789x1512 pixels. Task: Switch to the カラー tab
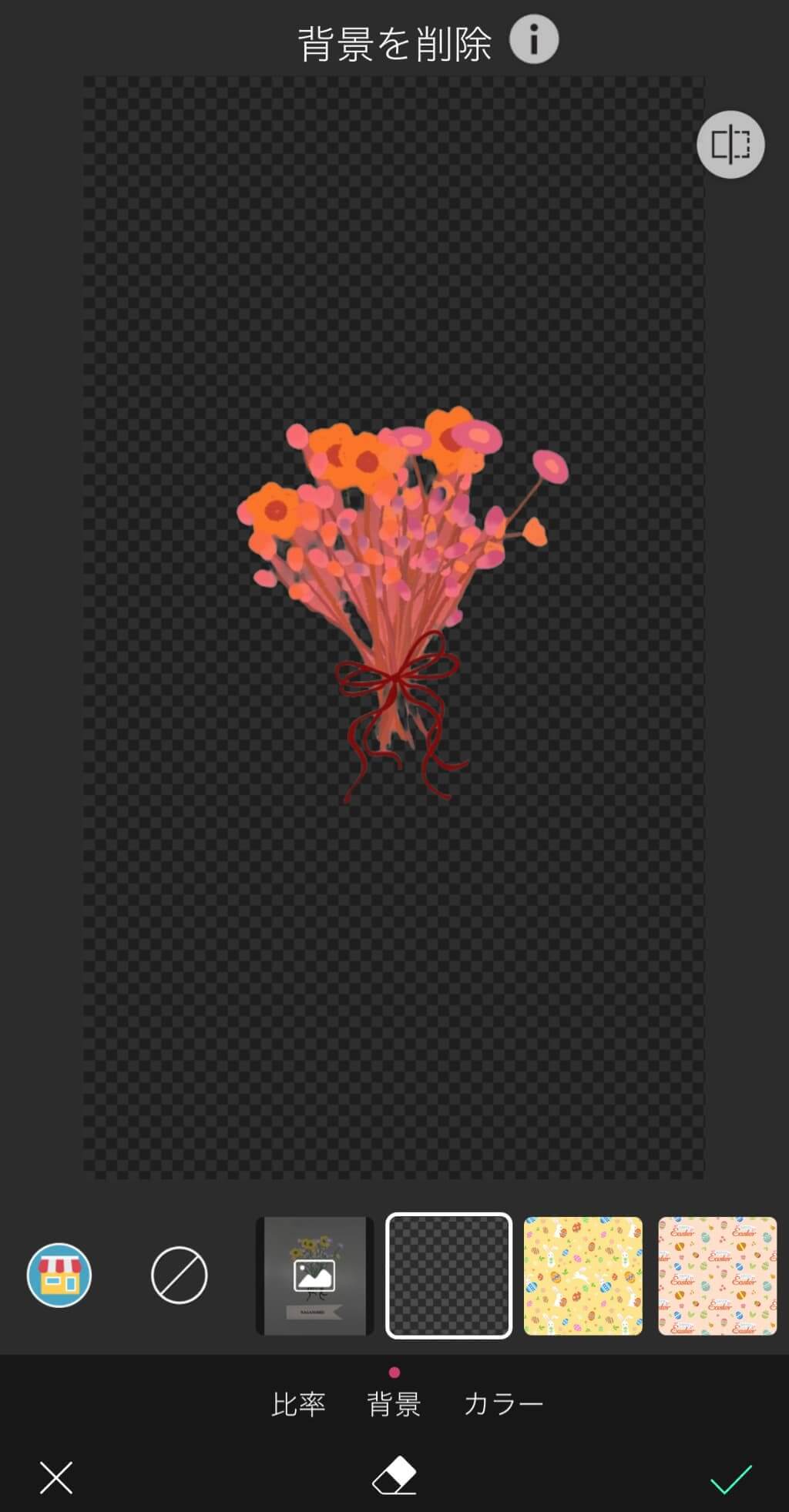[503, 1405]
